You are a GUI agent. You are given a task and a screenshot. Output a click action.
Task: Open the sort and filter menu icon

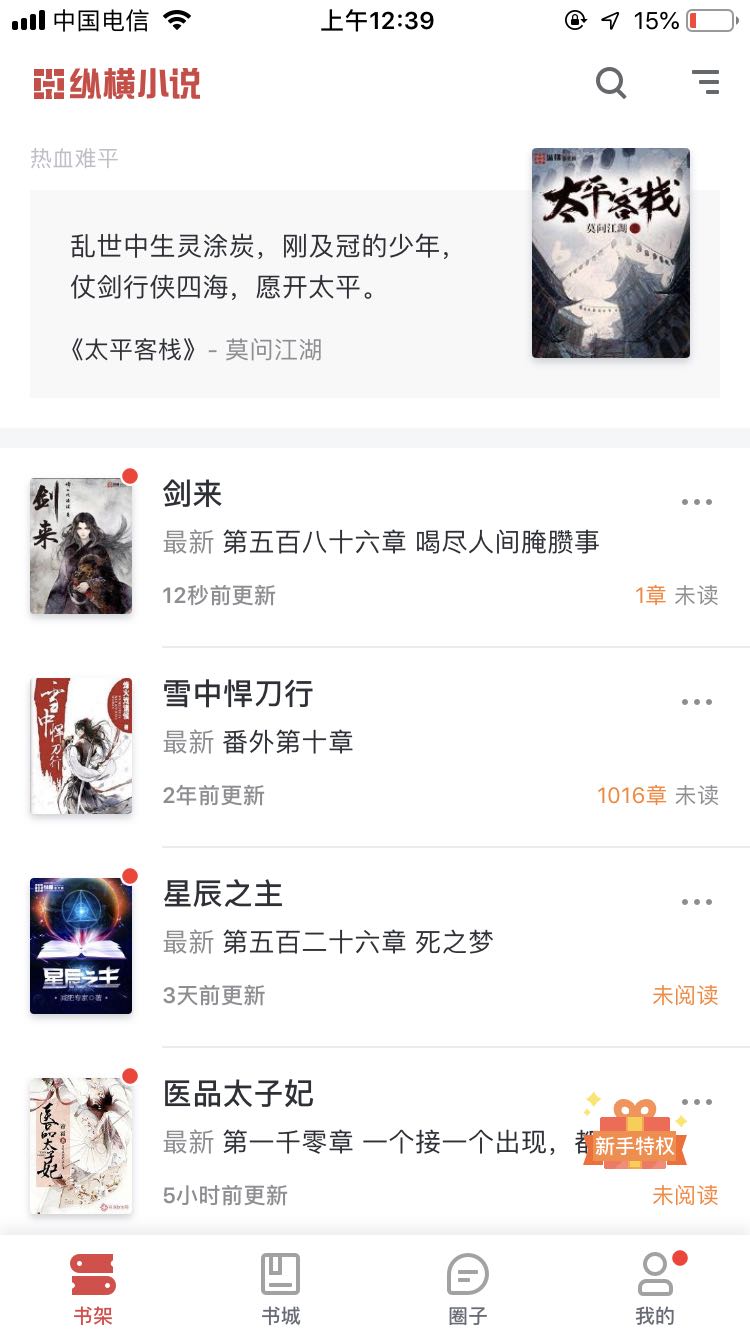[706, 82]
